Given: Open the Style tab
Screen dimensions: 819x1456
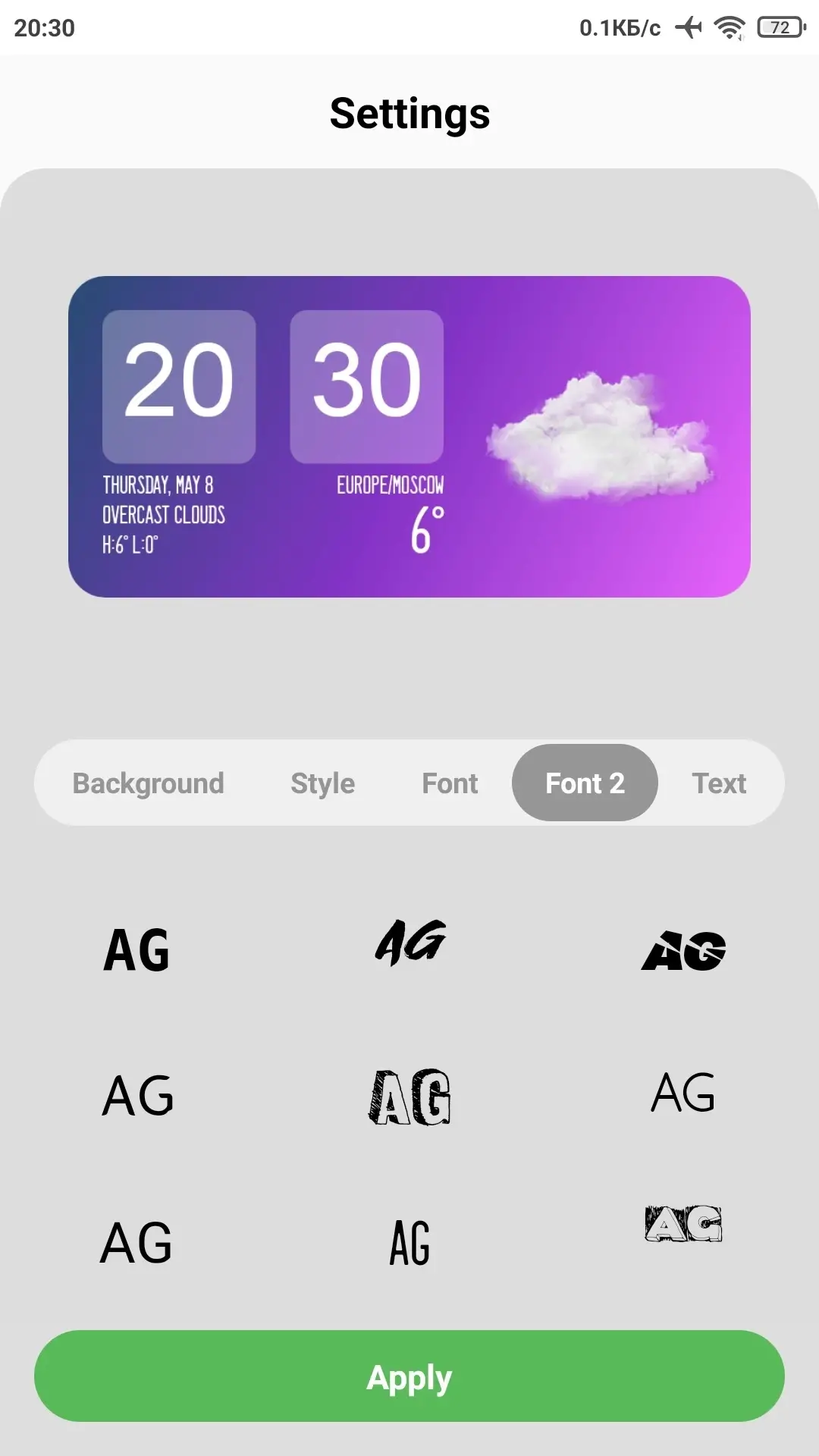Looking at the screenshot, I should tap(322, 783).
